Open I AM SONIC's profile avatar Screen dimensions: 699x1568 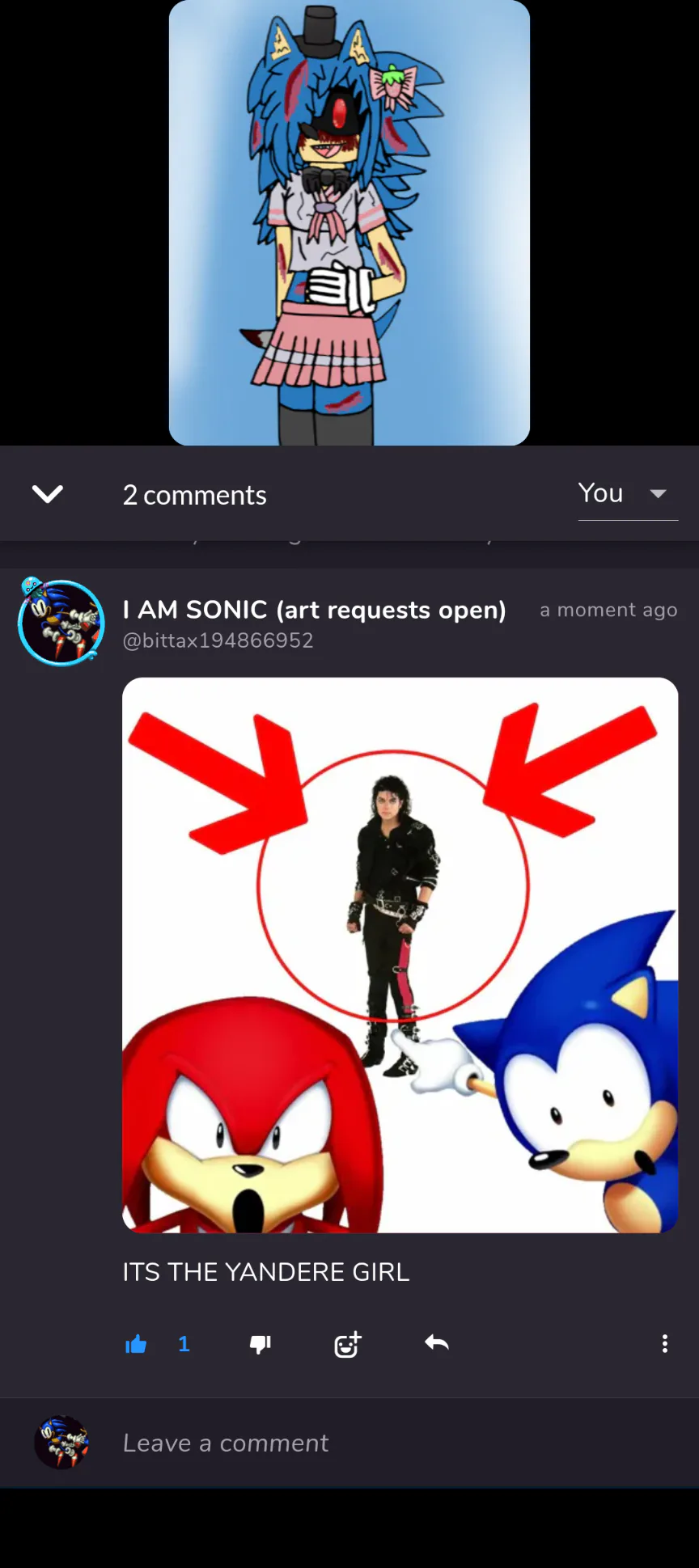point(61,622)
